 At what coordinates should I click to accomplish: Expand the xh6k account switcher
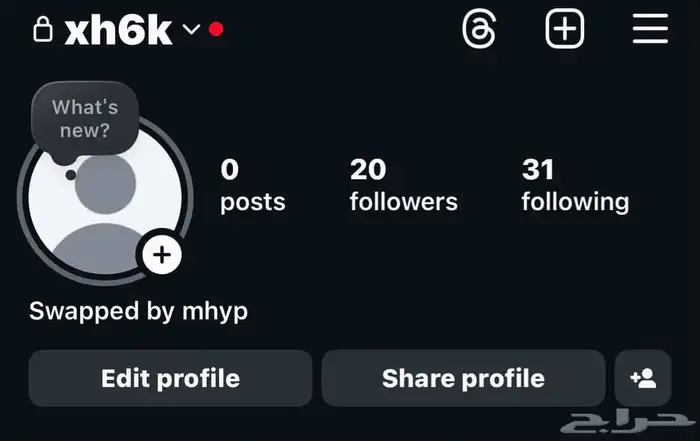coord(191,30)
